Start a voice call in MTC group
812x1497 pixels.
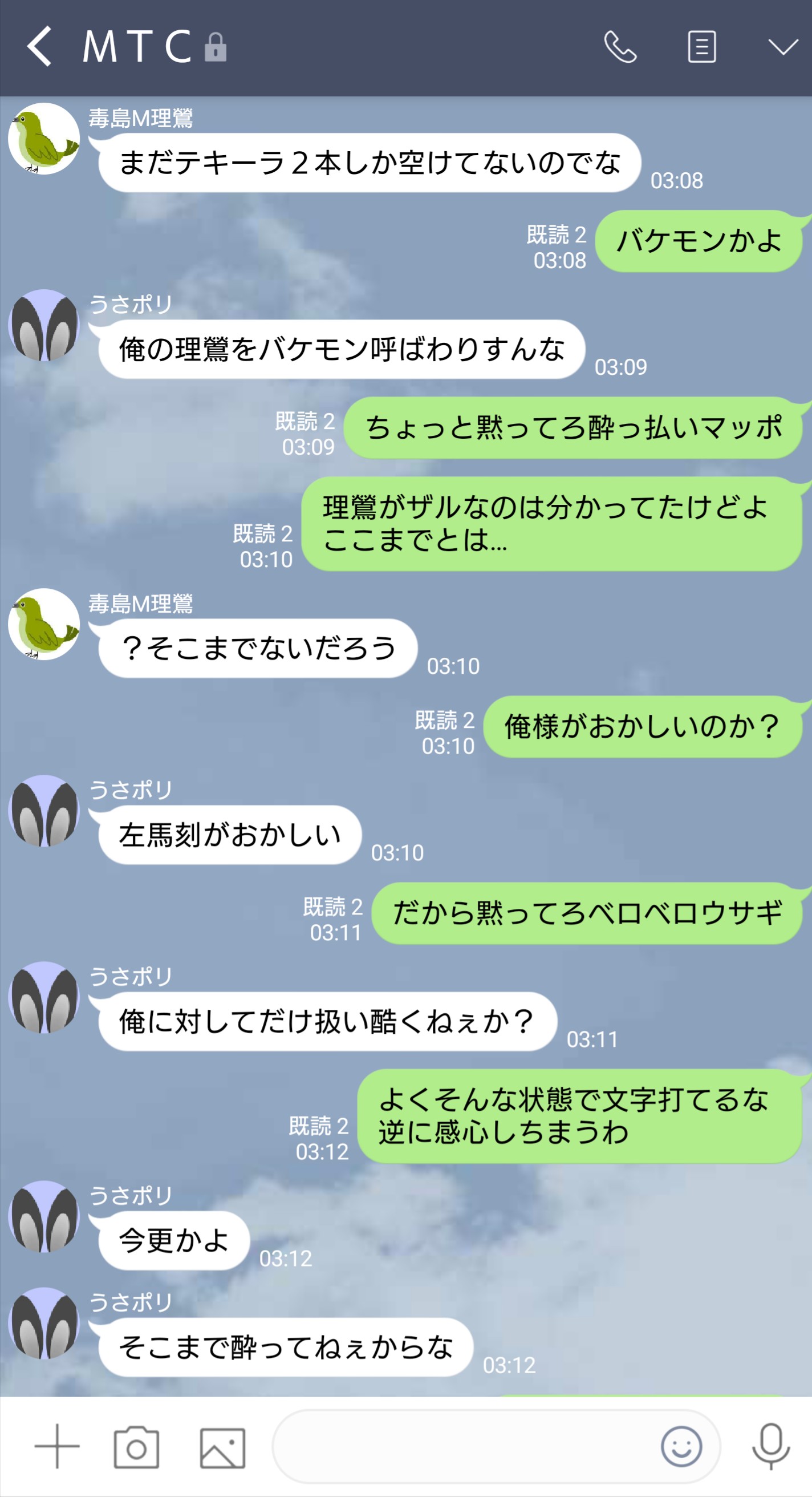620,46
